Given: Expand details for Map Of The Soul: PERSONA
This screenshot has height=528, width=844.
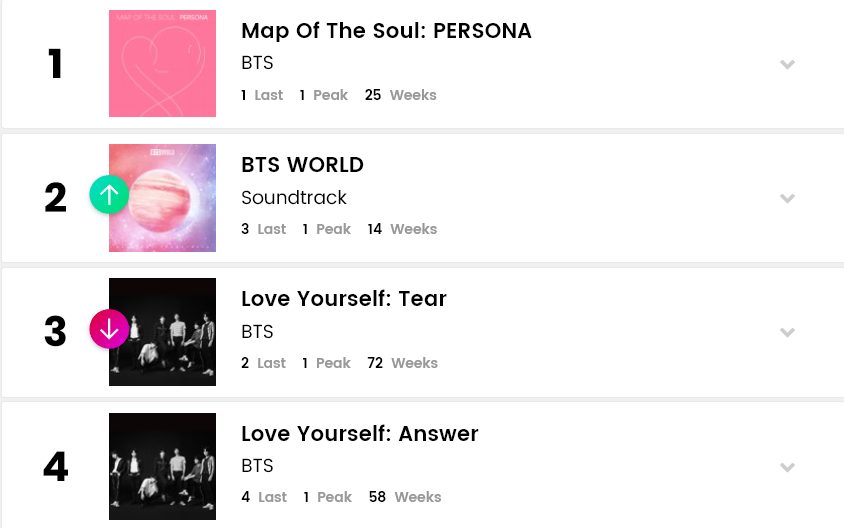Looking at the screenshot, I should (787, 64).
